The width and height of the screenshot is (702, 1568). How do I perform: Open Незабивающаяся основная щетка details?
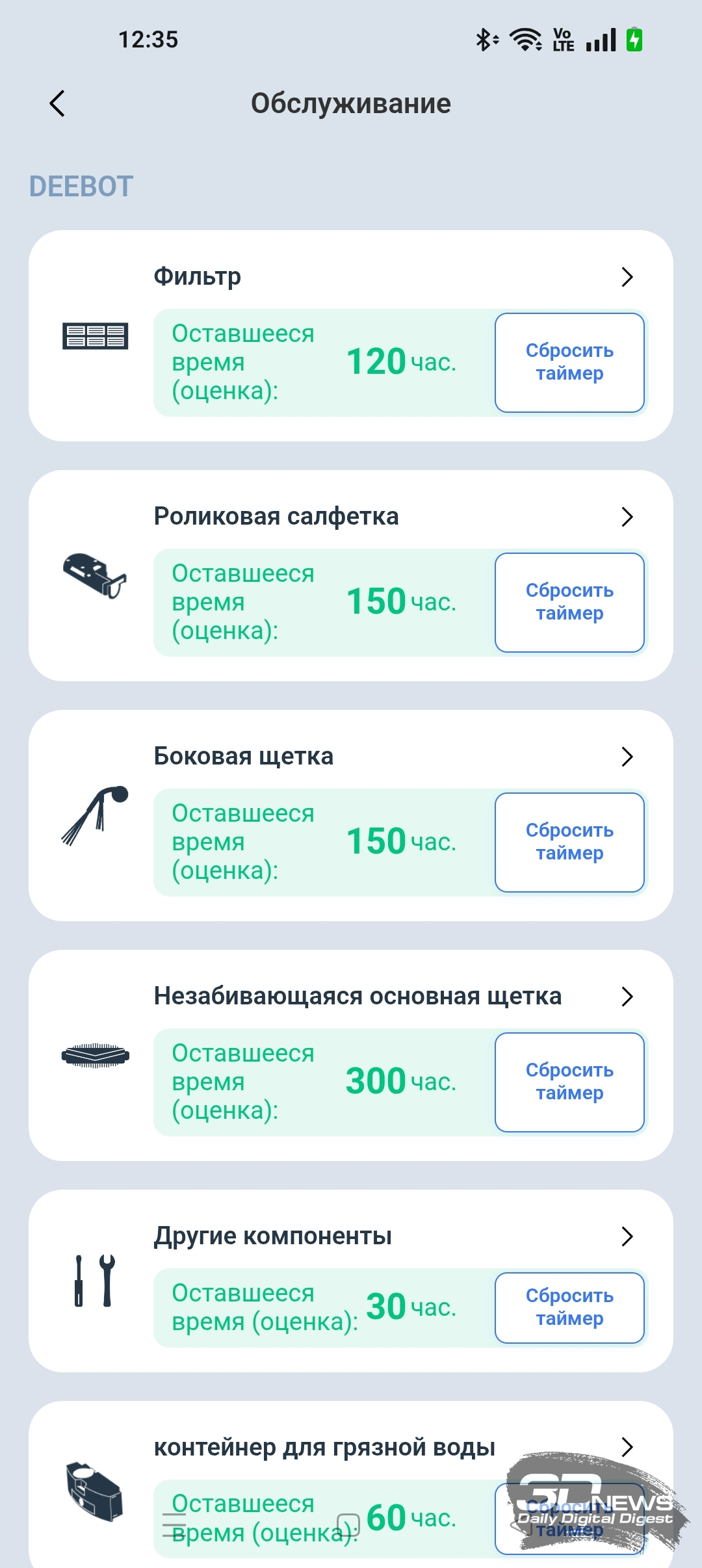pos(627,997)
